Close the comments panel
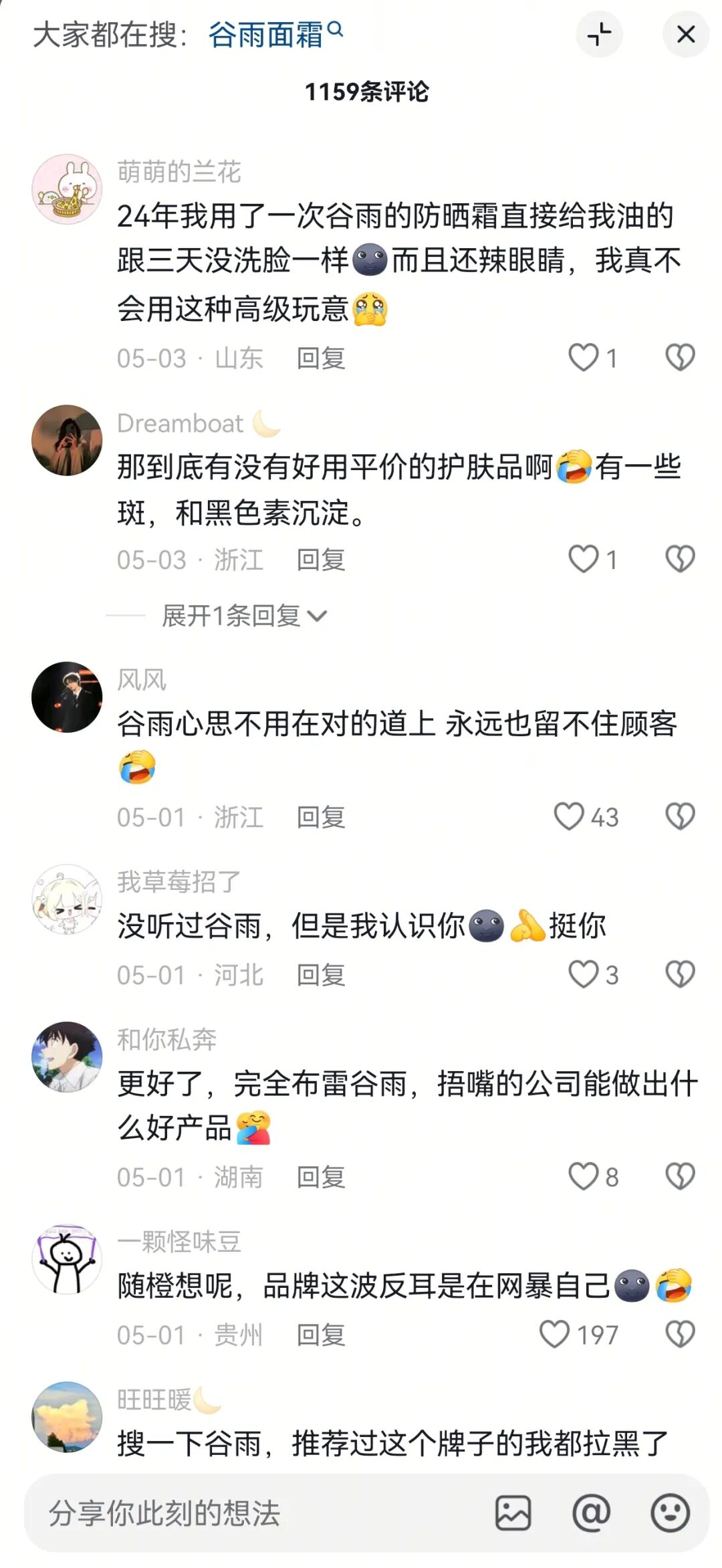Image resolution: width=722 pixels, height=1568 pixels. (x=686, y=34)
